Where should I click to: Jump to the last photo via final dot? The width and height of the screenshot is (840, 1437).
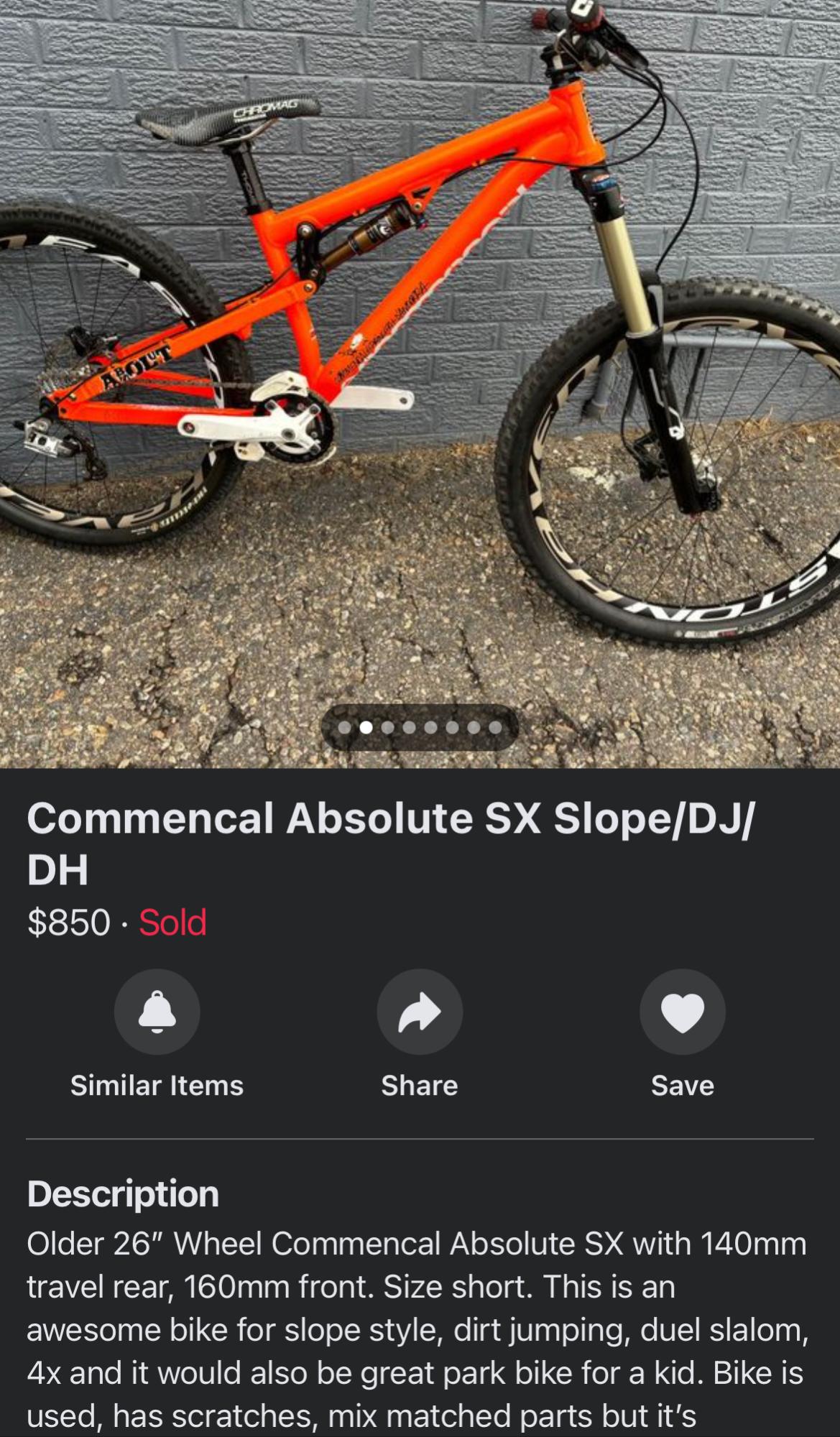tap(494, 728)
